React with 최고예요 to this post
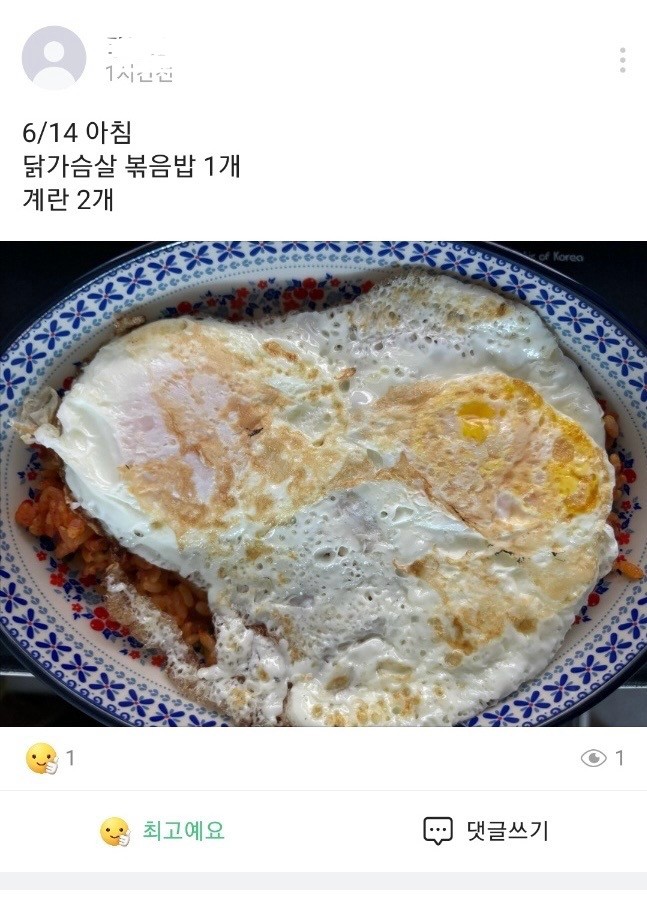Image resolution: width=647 pixels, height=904 pixels. tap(162, 831)
